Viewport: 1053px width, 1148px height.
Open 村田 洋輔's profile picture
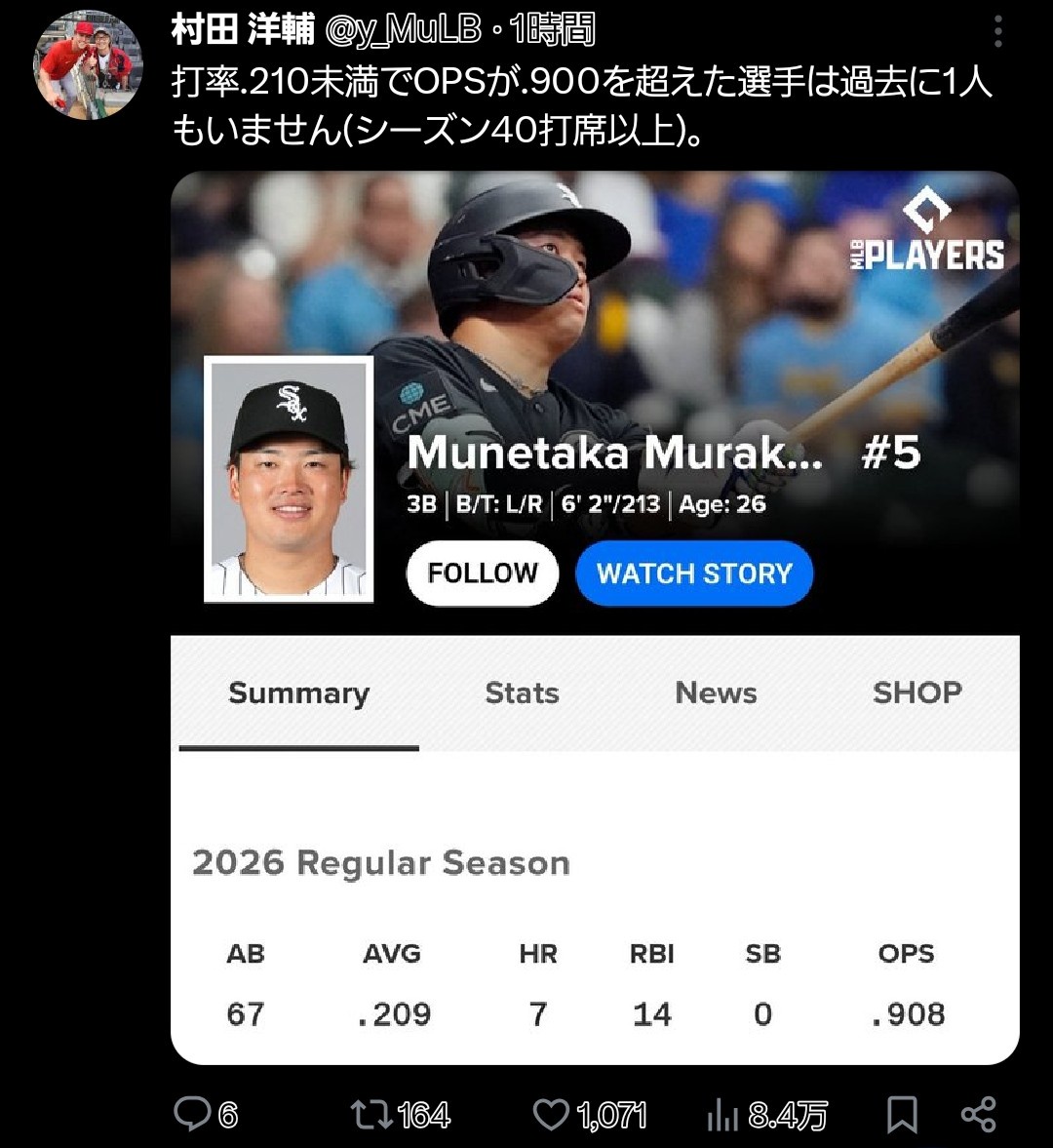click(88, 66)
